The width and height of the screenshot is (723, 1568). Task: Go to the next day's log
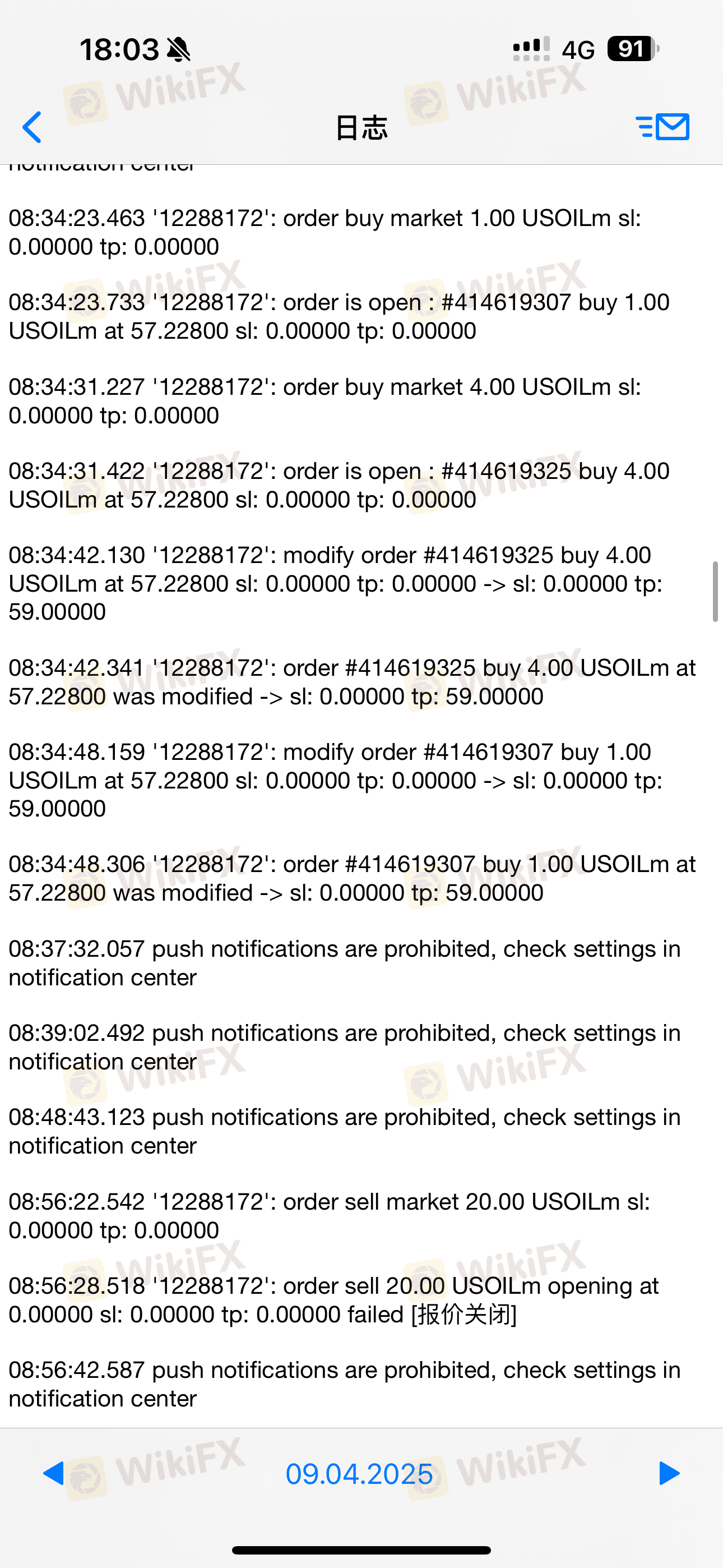[669, 1473]
